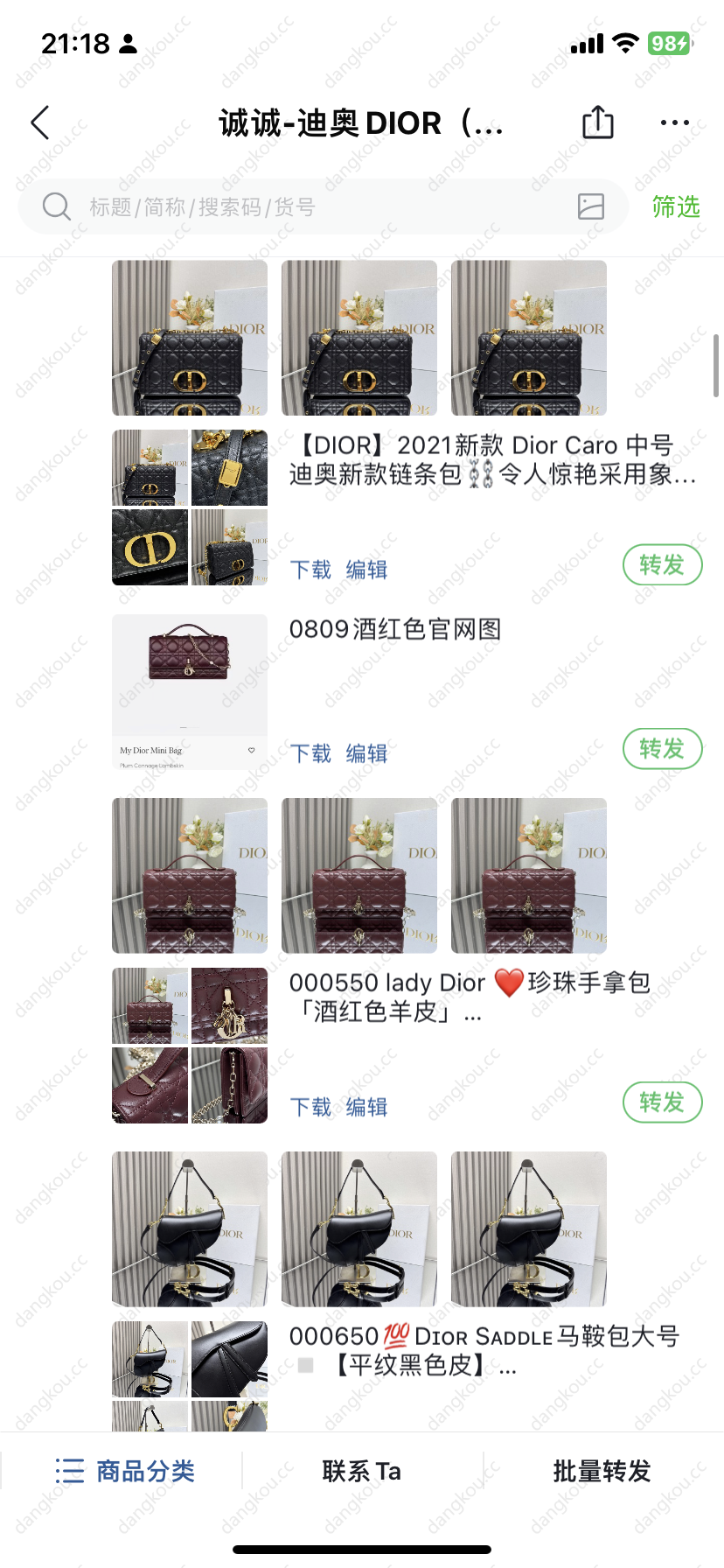Edit the Dior Caro chain bag post
The width and height of the screenshot is (724, 1568).
(366, 570)
